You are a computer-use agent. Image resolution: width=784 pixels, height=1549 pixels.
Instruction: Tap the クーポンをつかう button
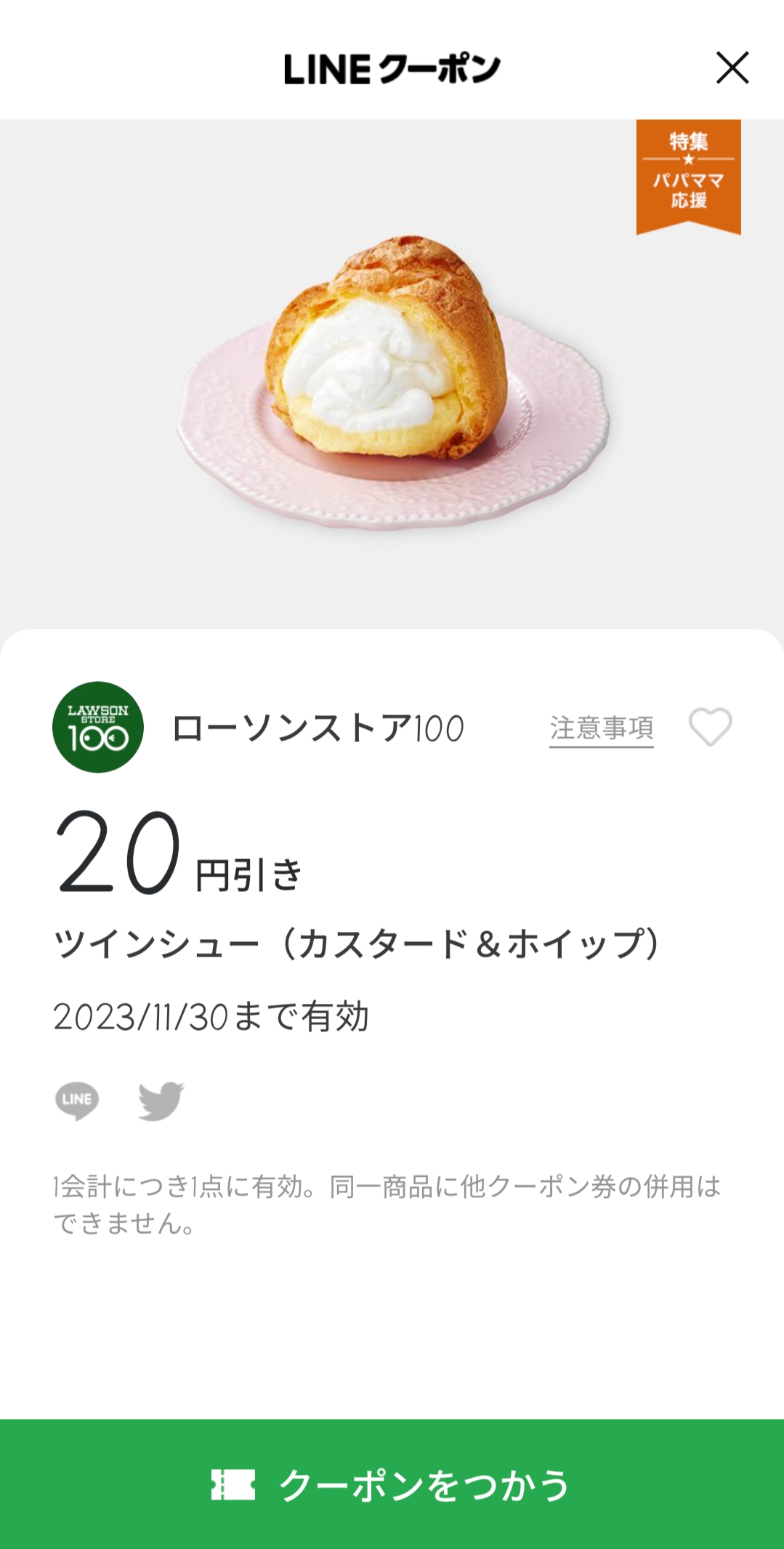pyautogui.click(x=392, y=1484)
